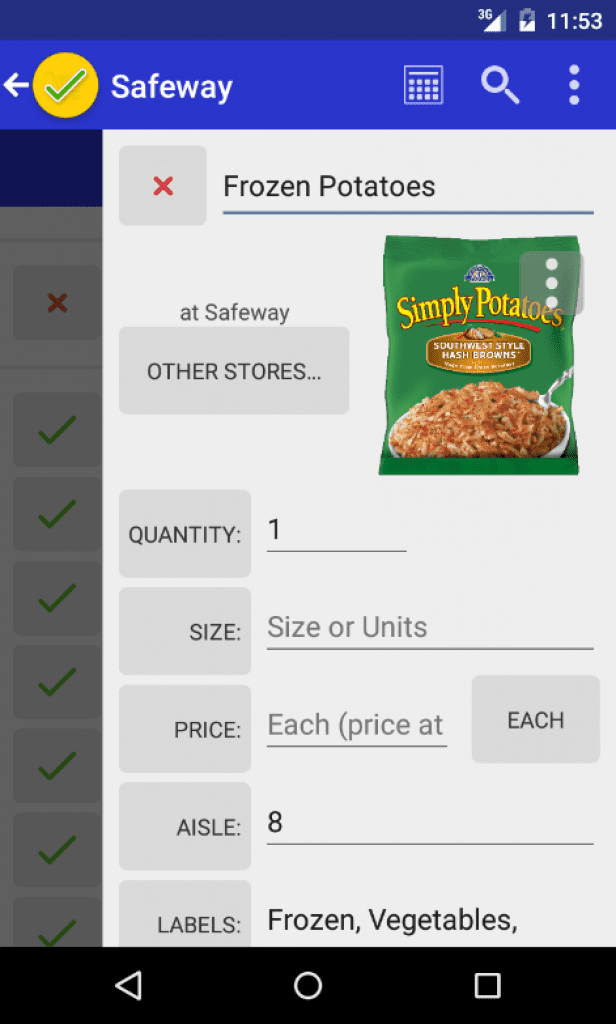Go to the Android home screen
This screenshot has width=616, height=1024.
[308, 985]
